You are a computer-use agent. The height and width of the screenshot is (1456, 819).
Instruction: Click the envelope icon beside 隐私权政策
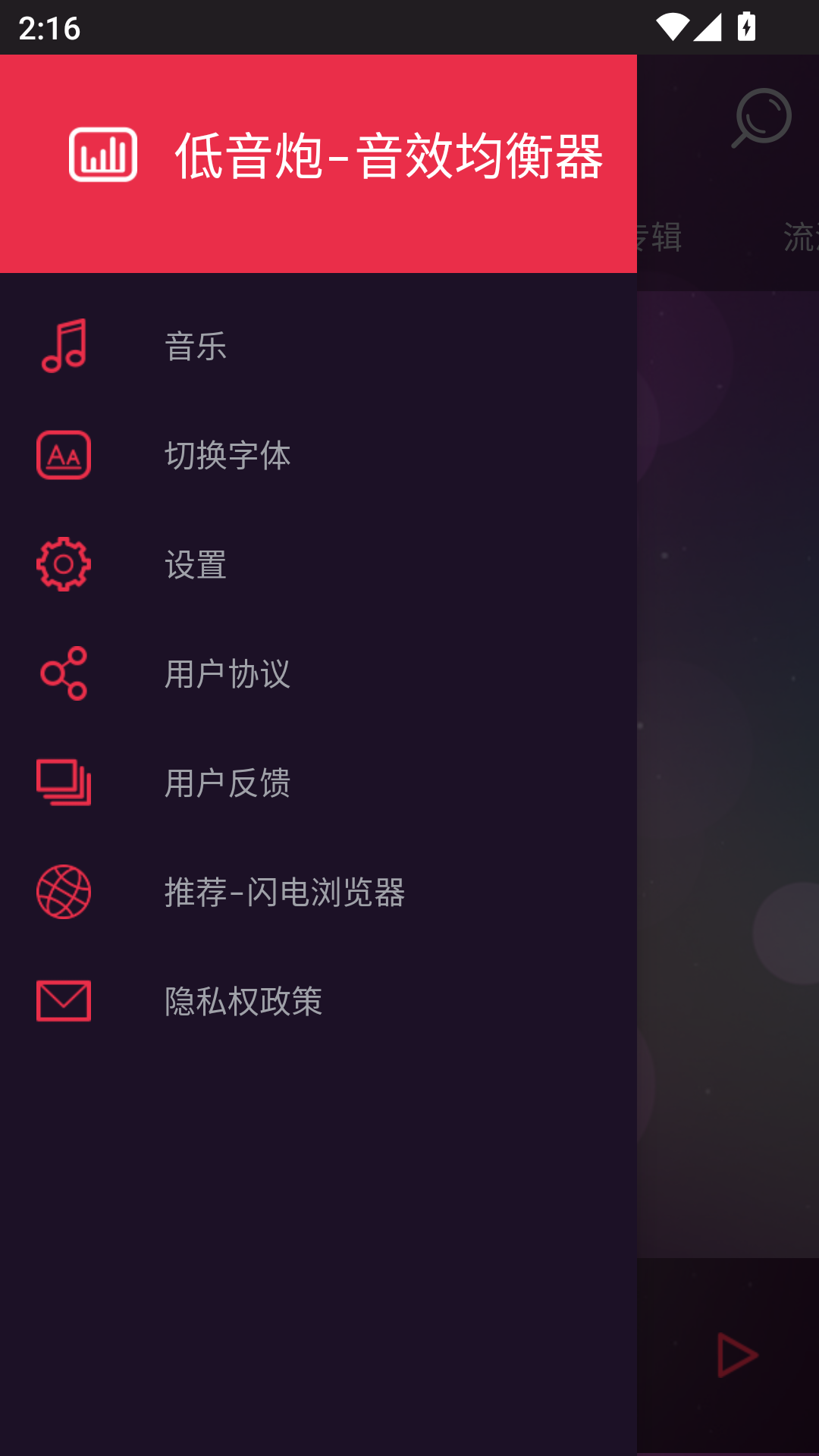(x=63, y=1003)
